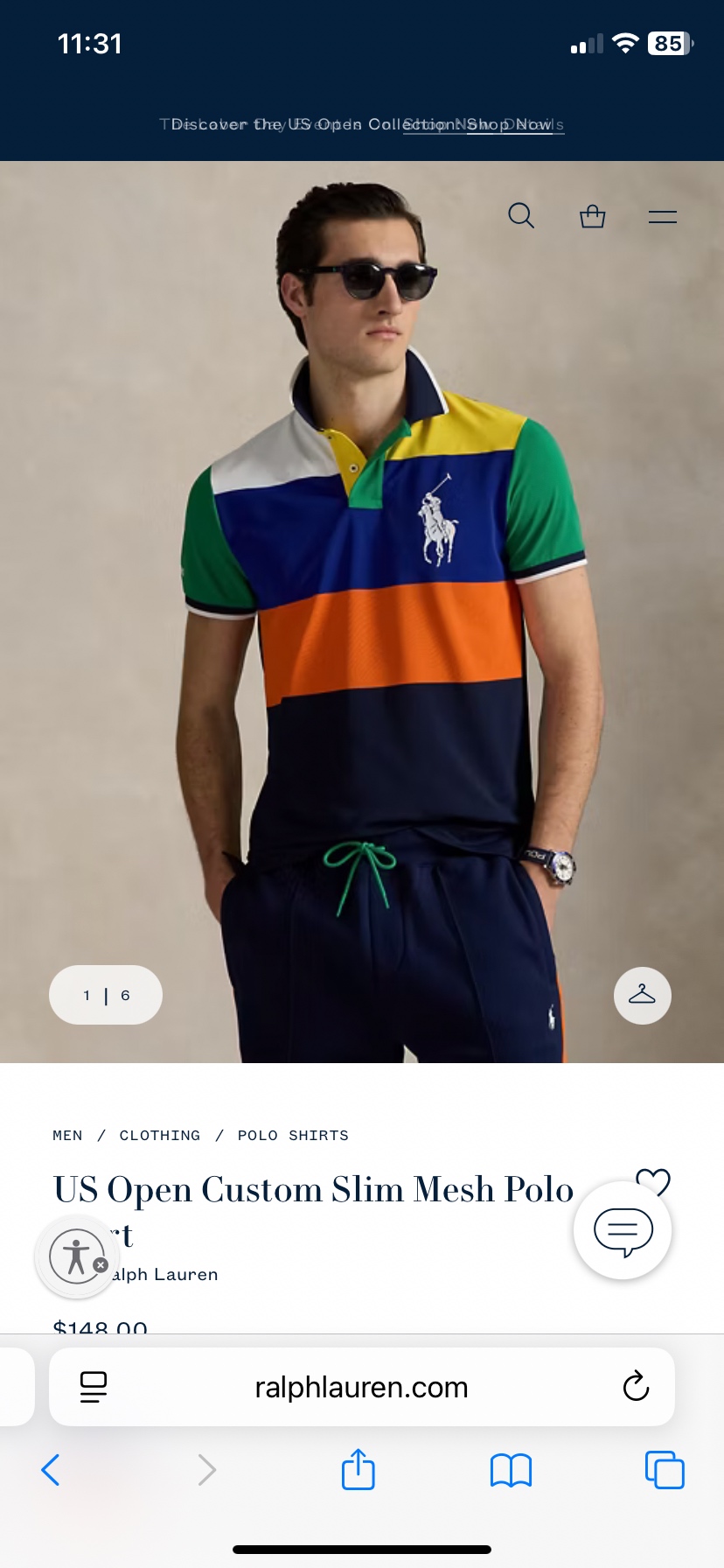Viewport: 724px width, 1568px height.
Task: Tap the hanger icon on product photo
Action: tap(642, 995)
